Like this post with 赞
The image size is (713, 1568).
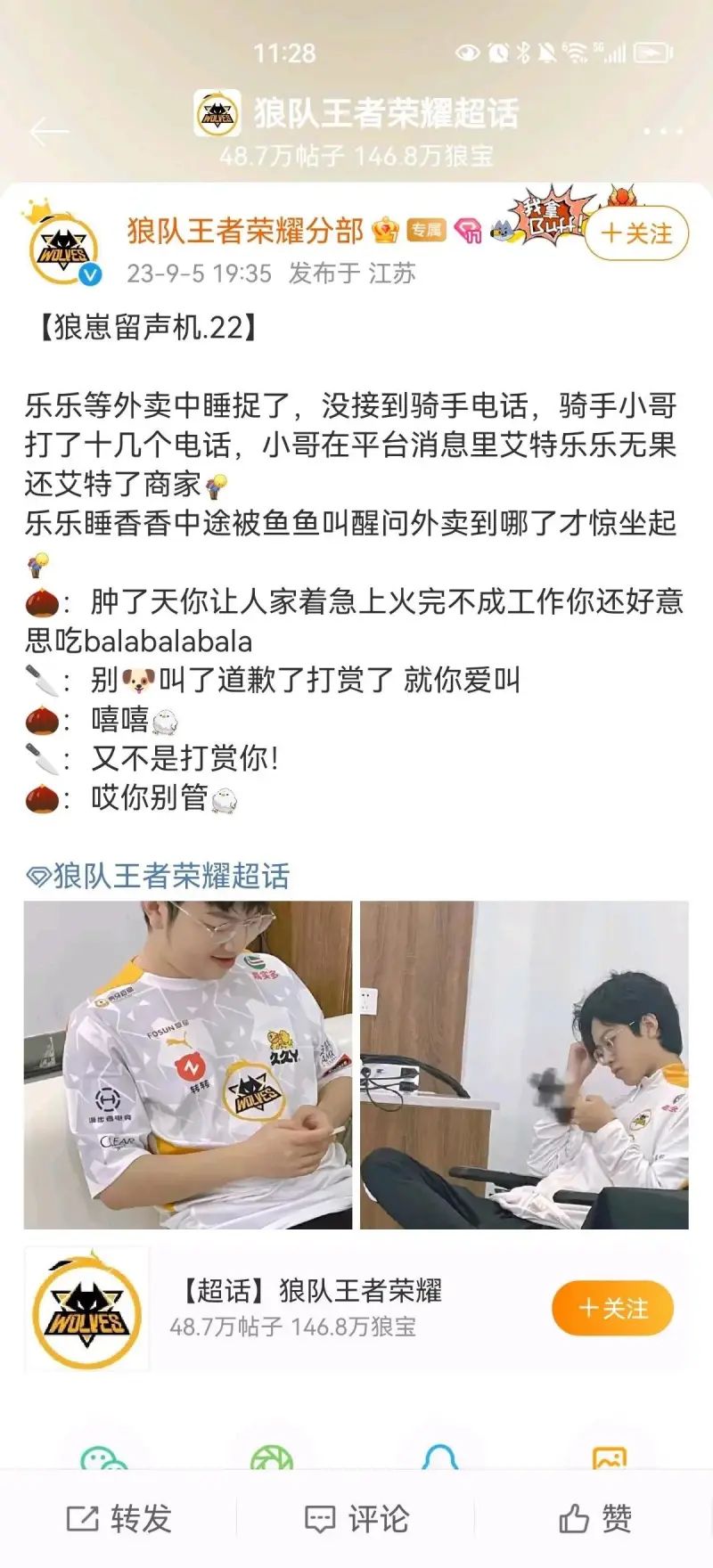[594, 1518]
